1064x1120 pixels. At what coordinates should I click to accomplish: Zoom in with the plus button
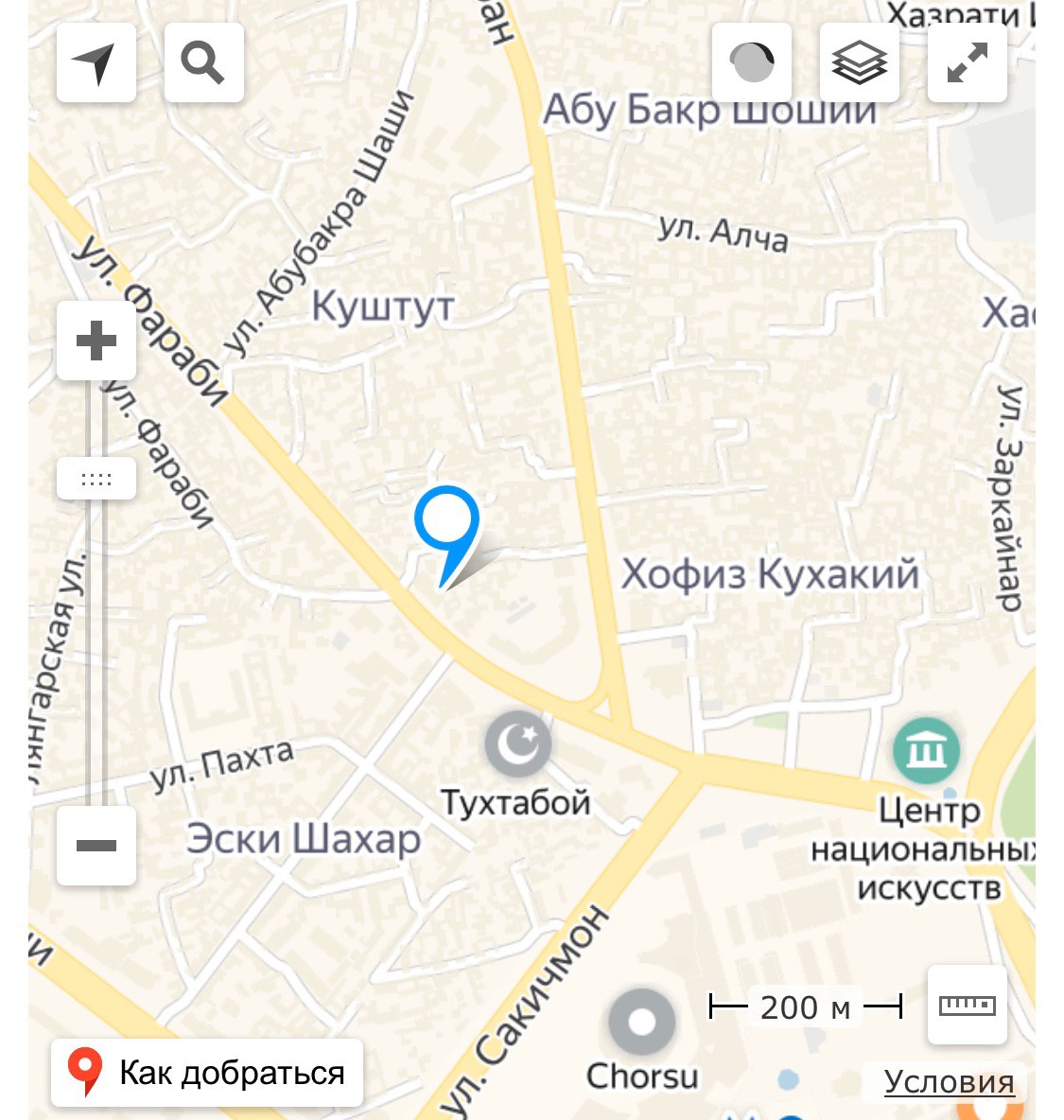(96, 341)
